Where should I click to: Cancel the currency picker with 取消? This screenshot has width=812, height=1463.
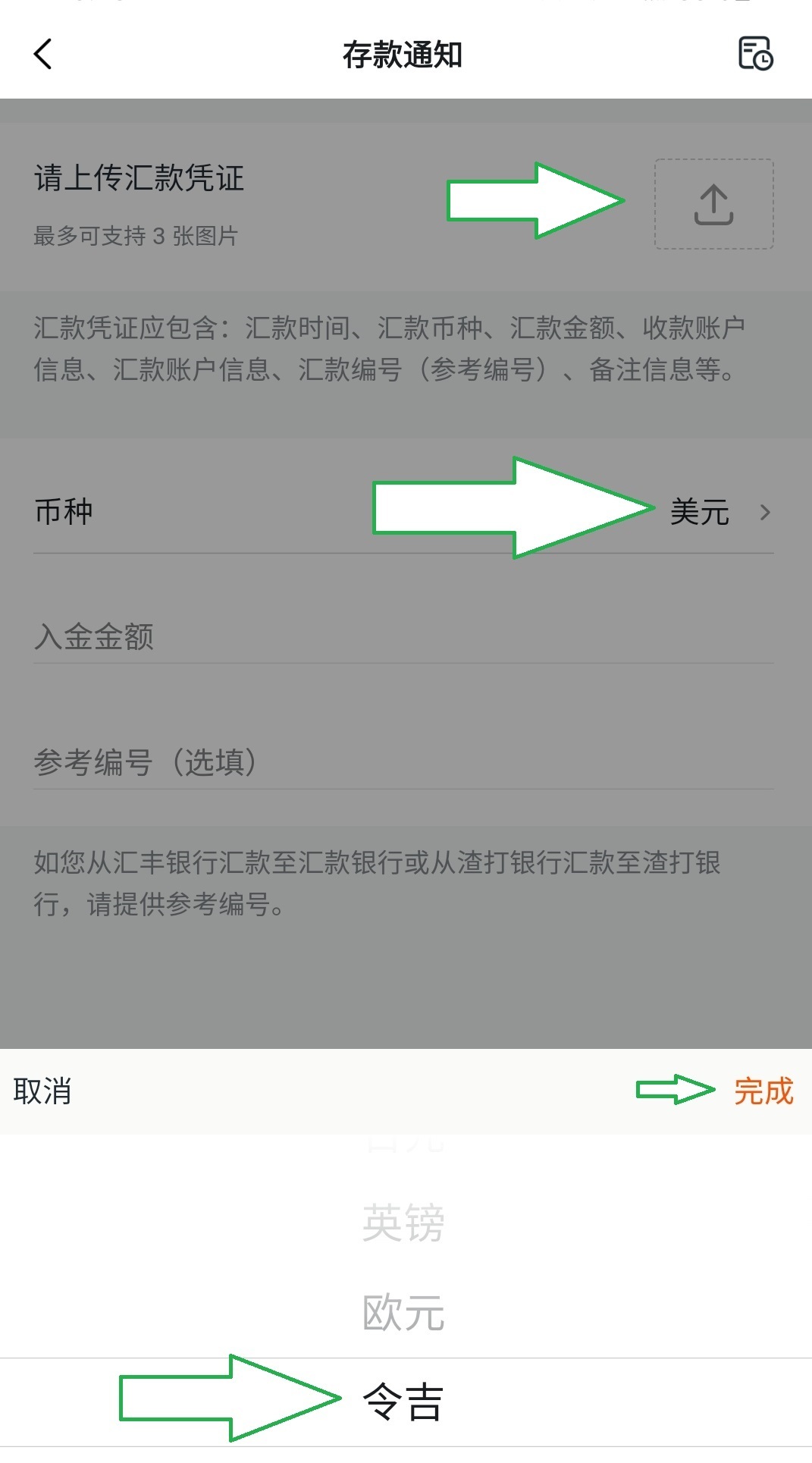(42, 1091)
